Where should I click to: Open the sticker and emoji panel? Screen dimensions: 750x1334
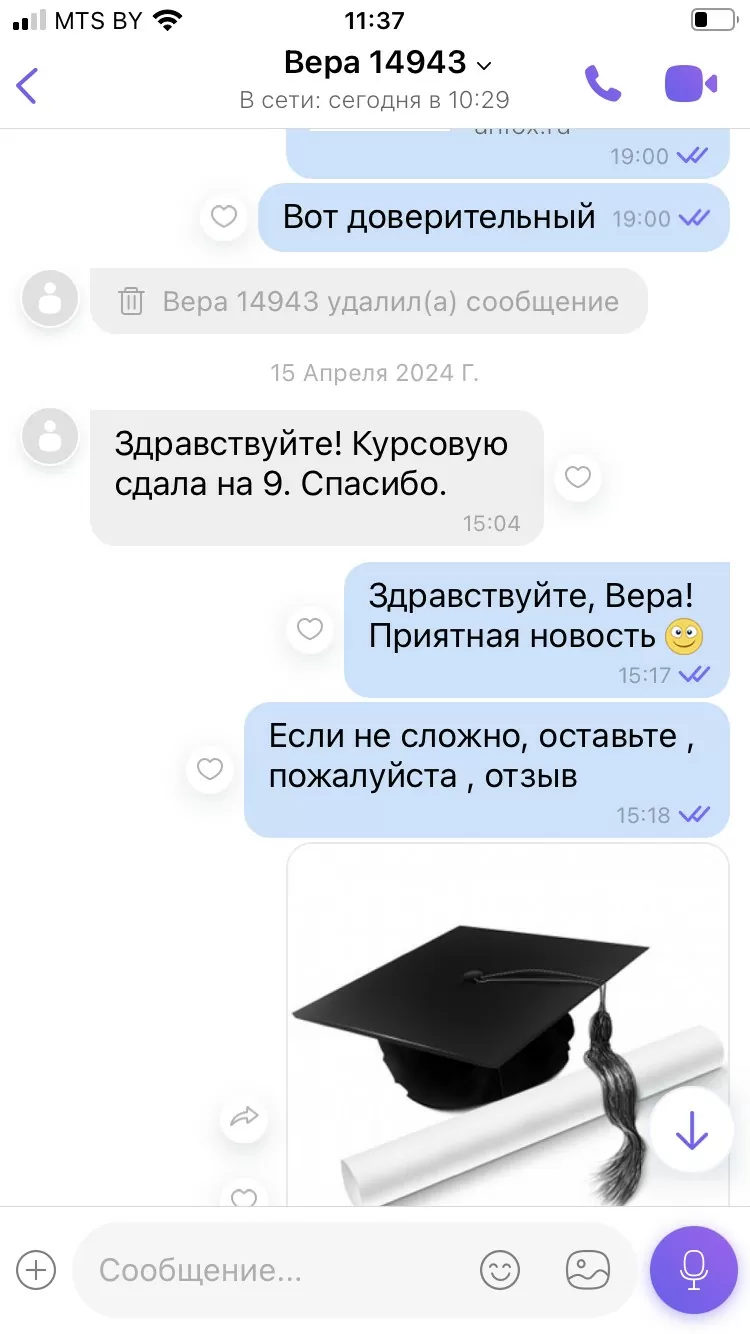500,1270
